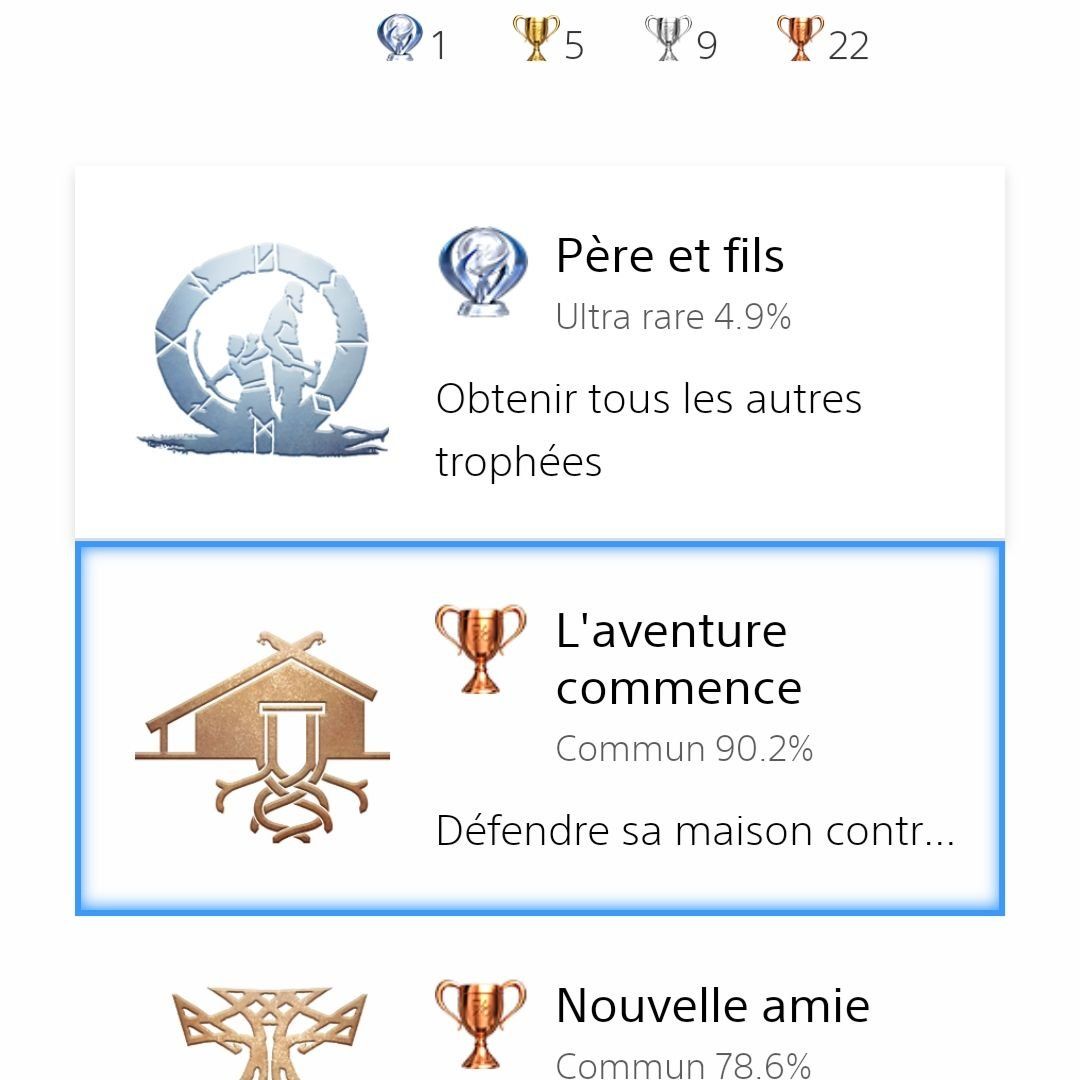Open the Père et fils platinum trophy

pos(540,352)
